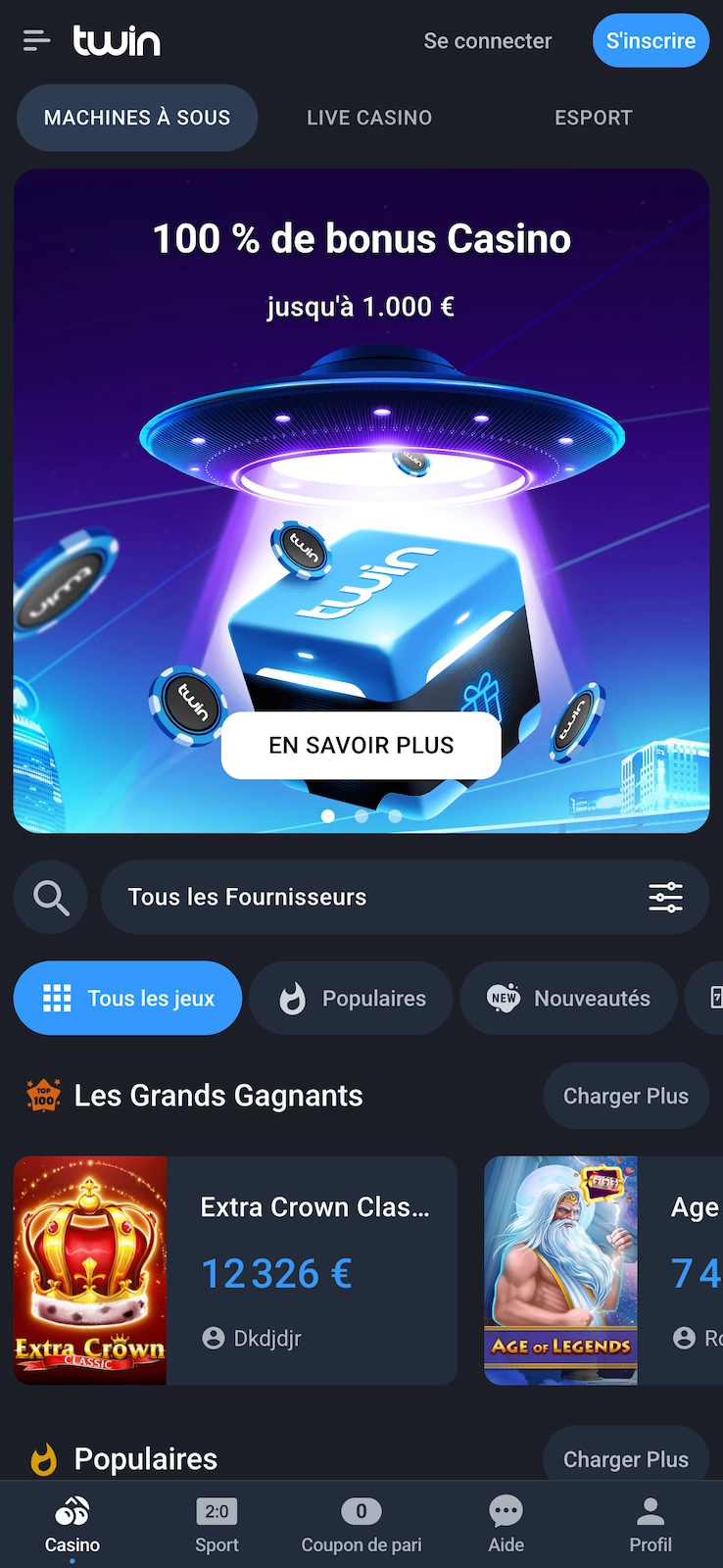Toggle the Tous les jeux filter

pyautogui.click(x=127, y=998)
